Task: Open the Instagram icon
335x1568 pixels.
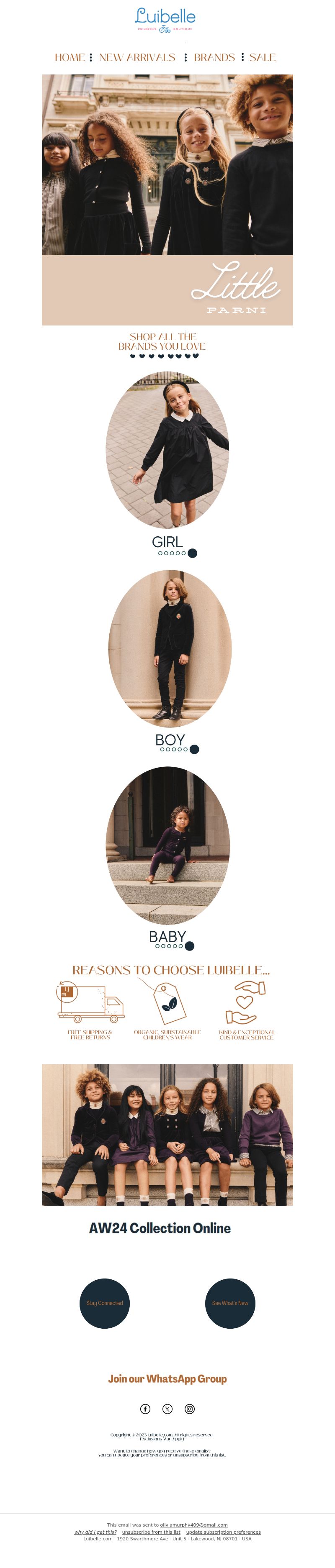Action: [189, 1409]
